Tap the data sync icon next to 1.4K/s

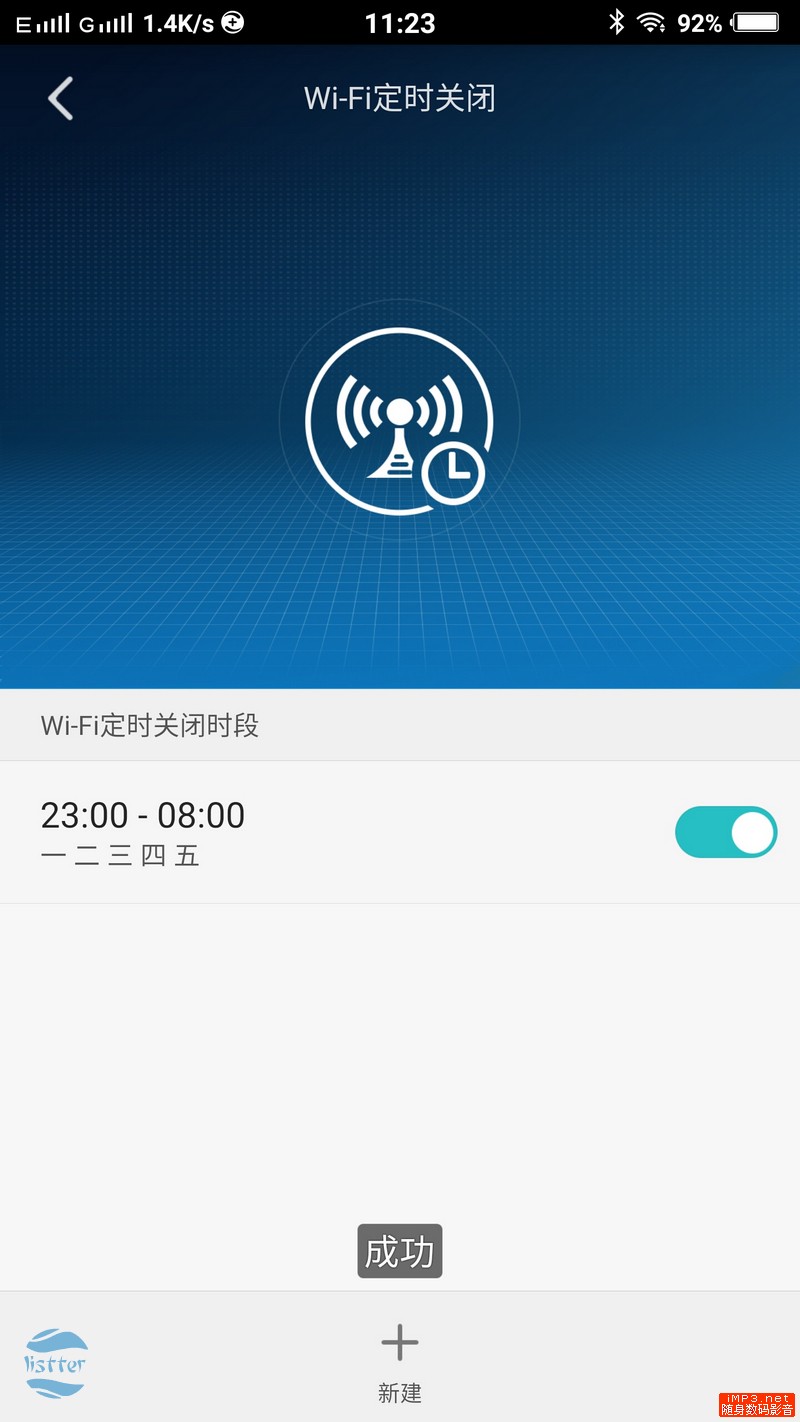tap(230, 20)
